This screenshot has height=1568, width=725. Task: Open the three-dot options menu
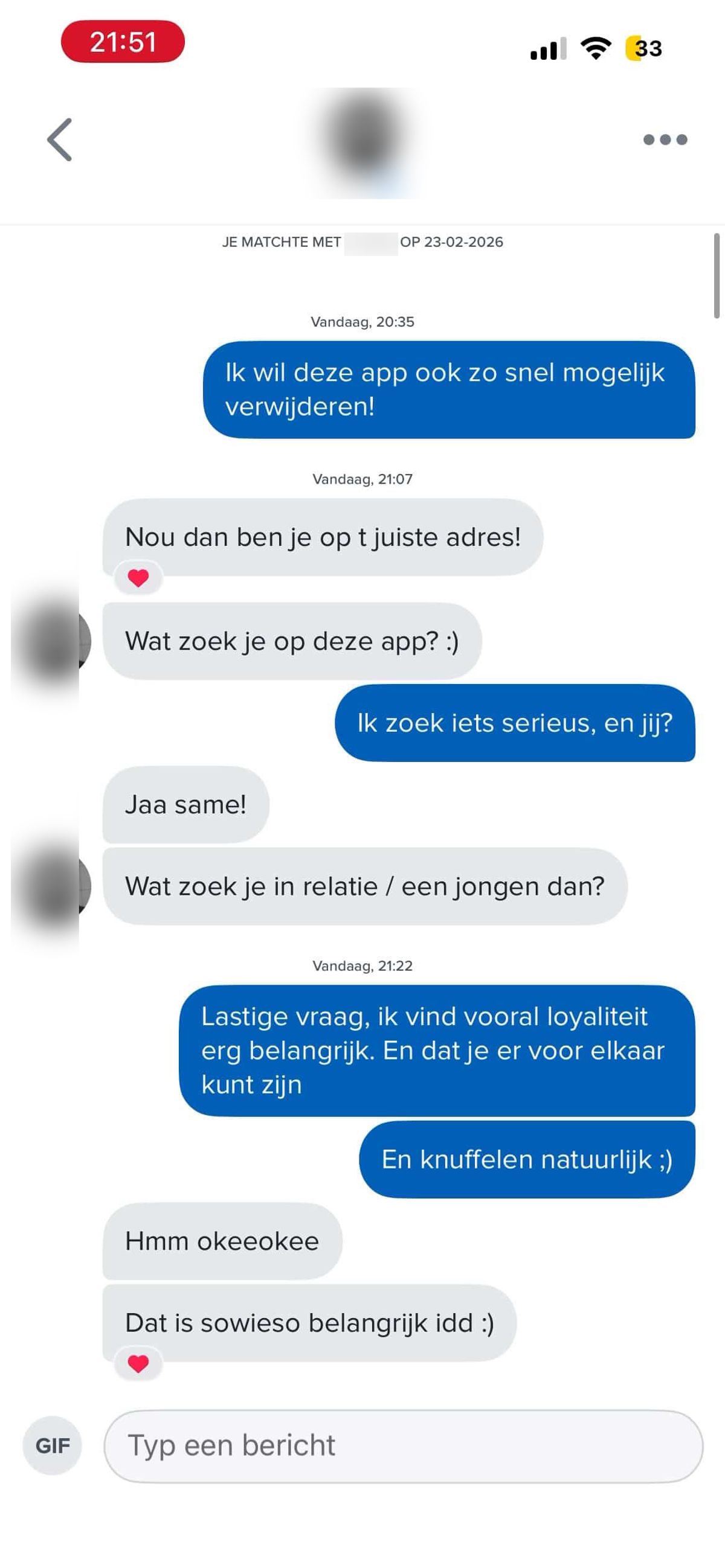tap(665, 140)
